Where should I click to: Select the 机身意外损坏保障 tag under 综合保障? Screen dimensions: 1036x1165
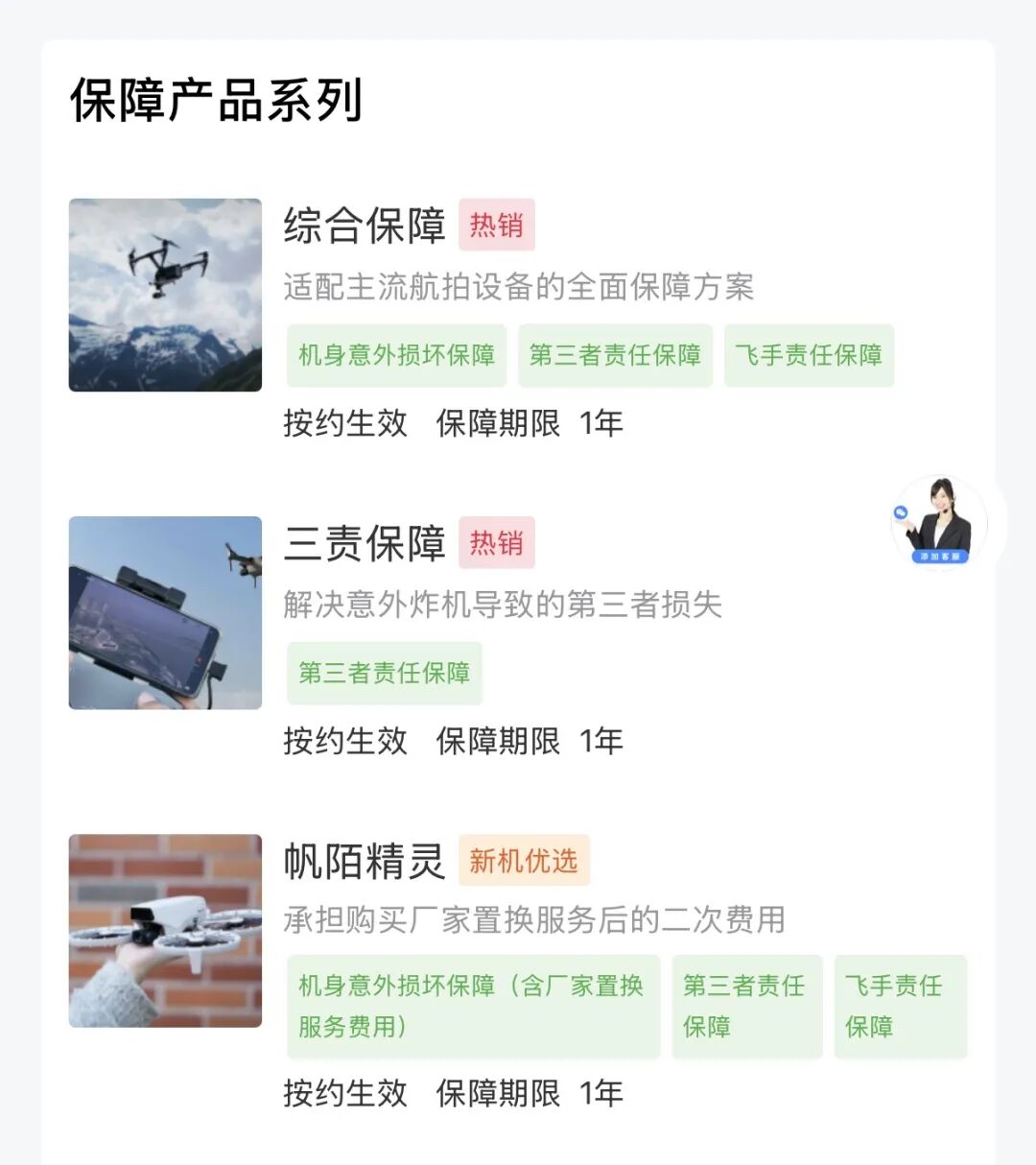pyautogui.click(x=397, y=355)
